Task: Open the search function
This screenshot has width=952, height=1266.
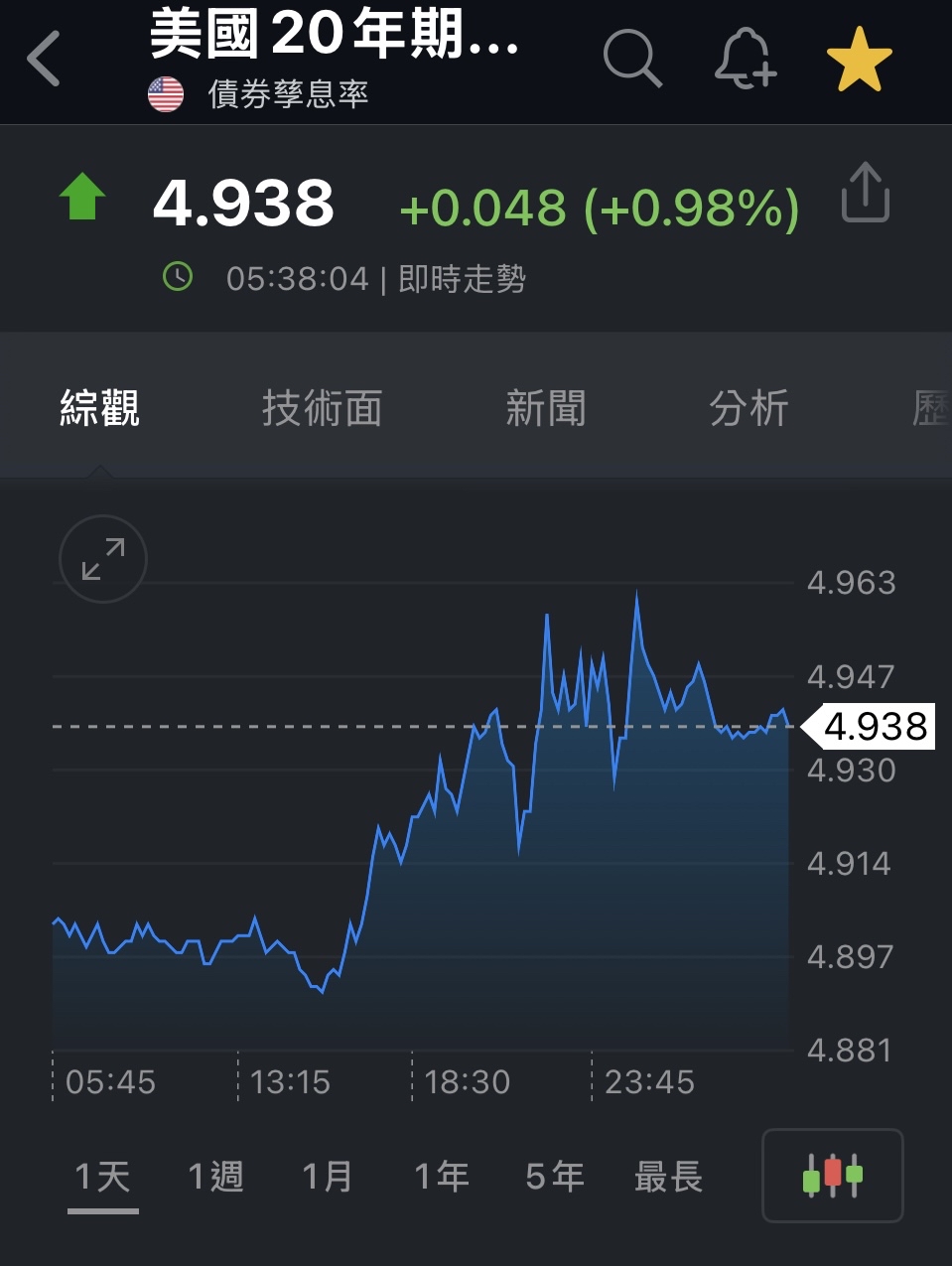Action: pos(632,57)
